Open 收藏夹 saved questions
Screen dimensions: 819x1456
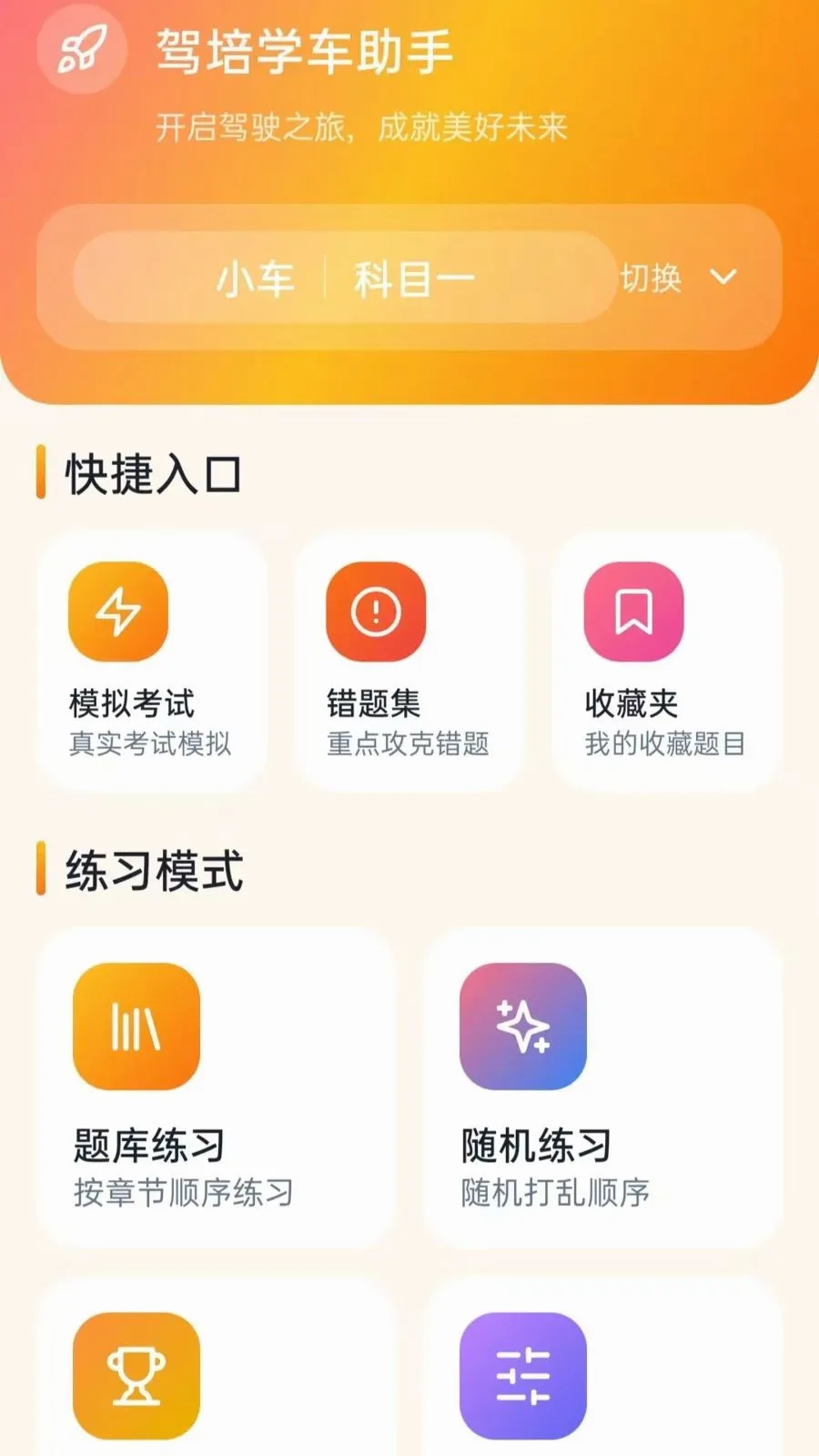point(666,662)
